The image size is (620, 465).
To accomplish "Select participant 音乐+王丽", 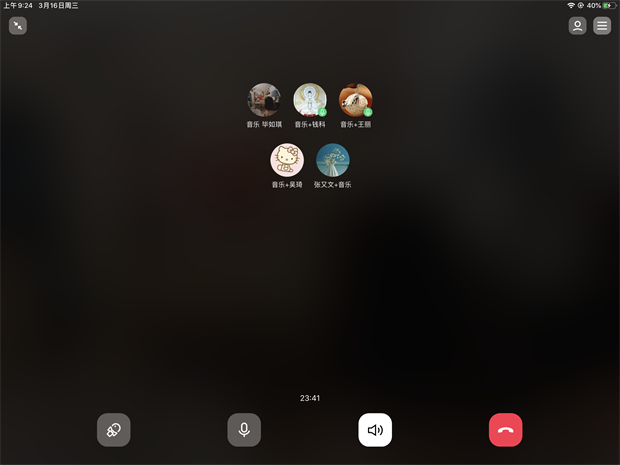I will (355, 100).
